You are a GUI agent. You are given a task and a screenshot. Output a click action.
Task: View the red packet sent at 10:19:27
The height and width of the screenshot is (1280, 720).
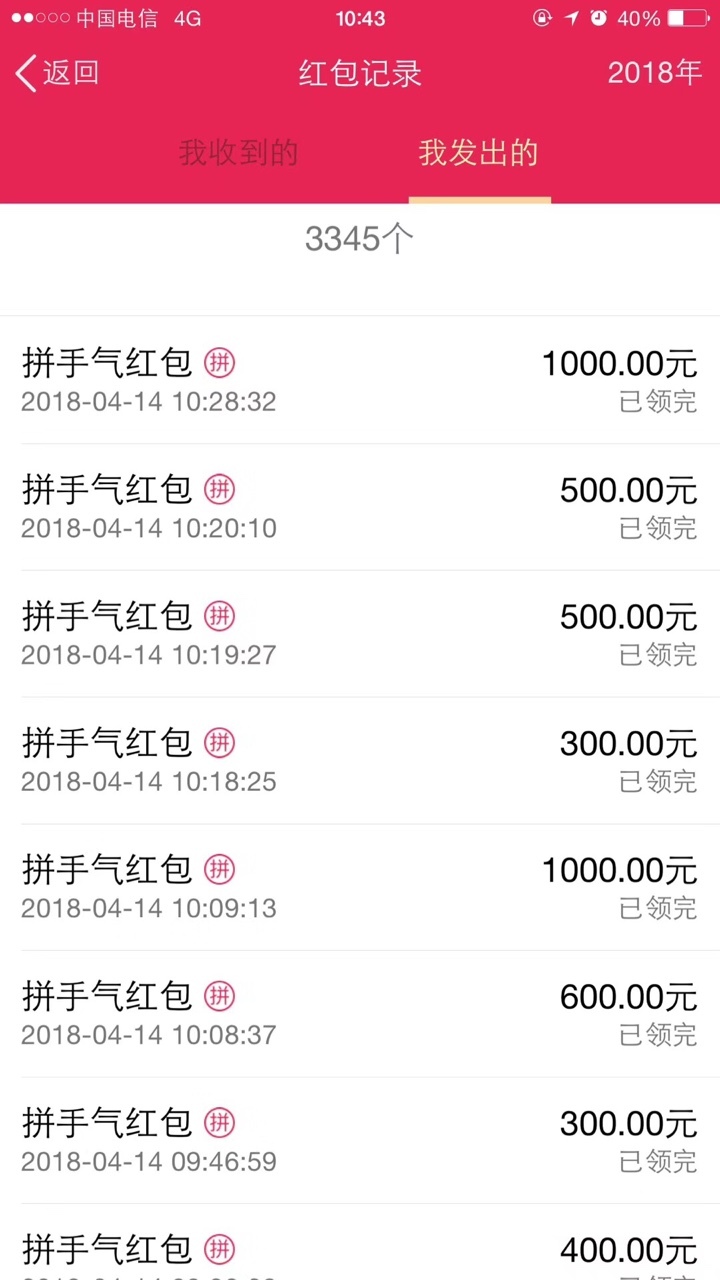coord(360,634)
